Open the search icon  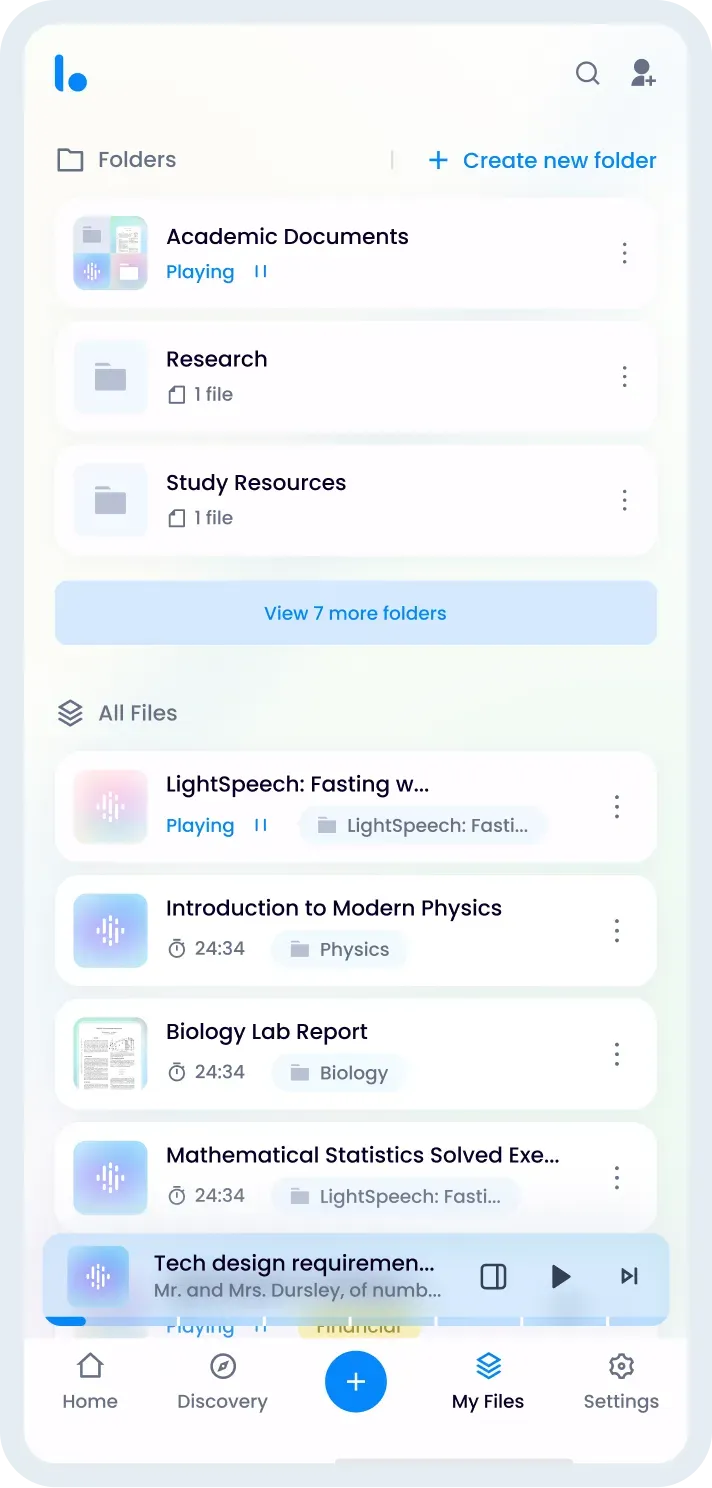pos(587,73)
